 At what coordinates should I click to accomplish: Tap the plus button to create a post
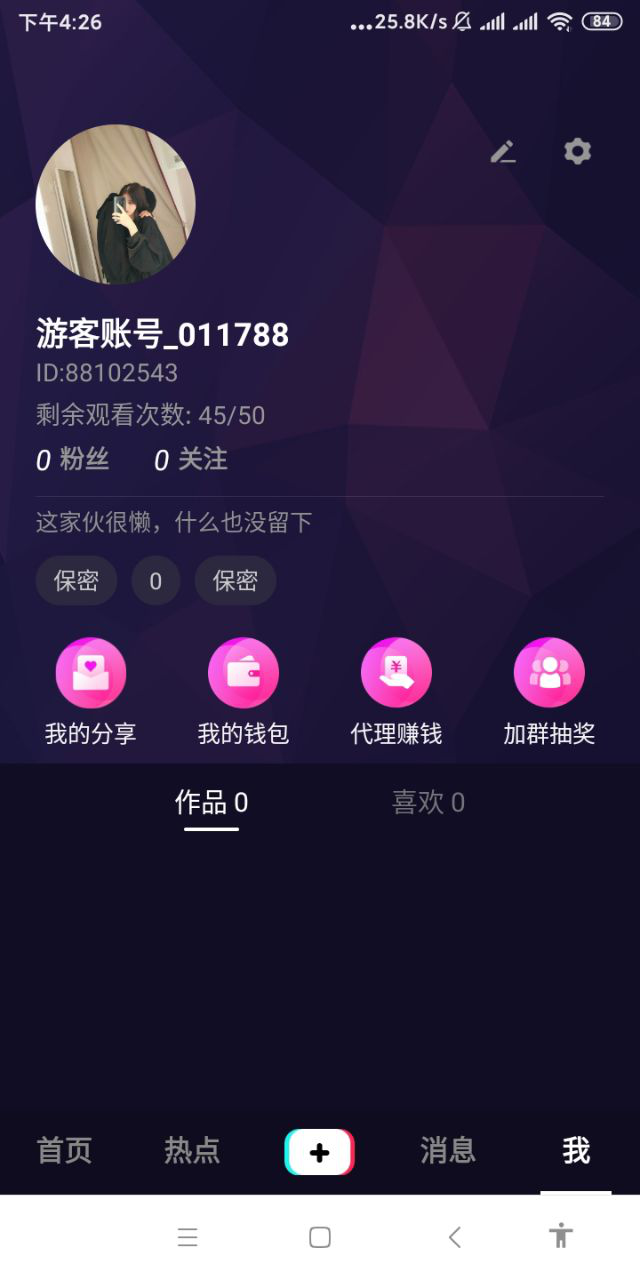tap(320, 1152)
